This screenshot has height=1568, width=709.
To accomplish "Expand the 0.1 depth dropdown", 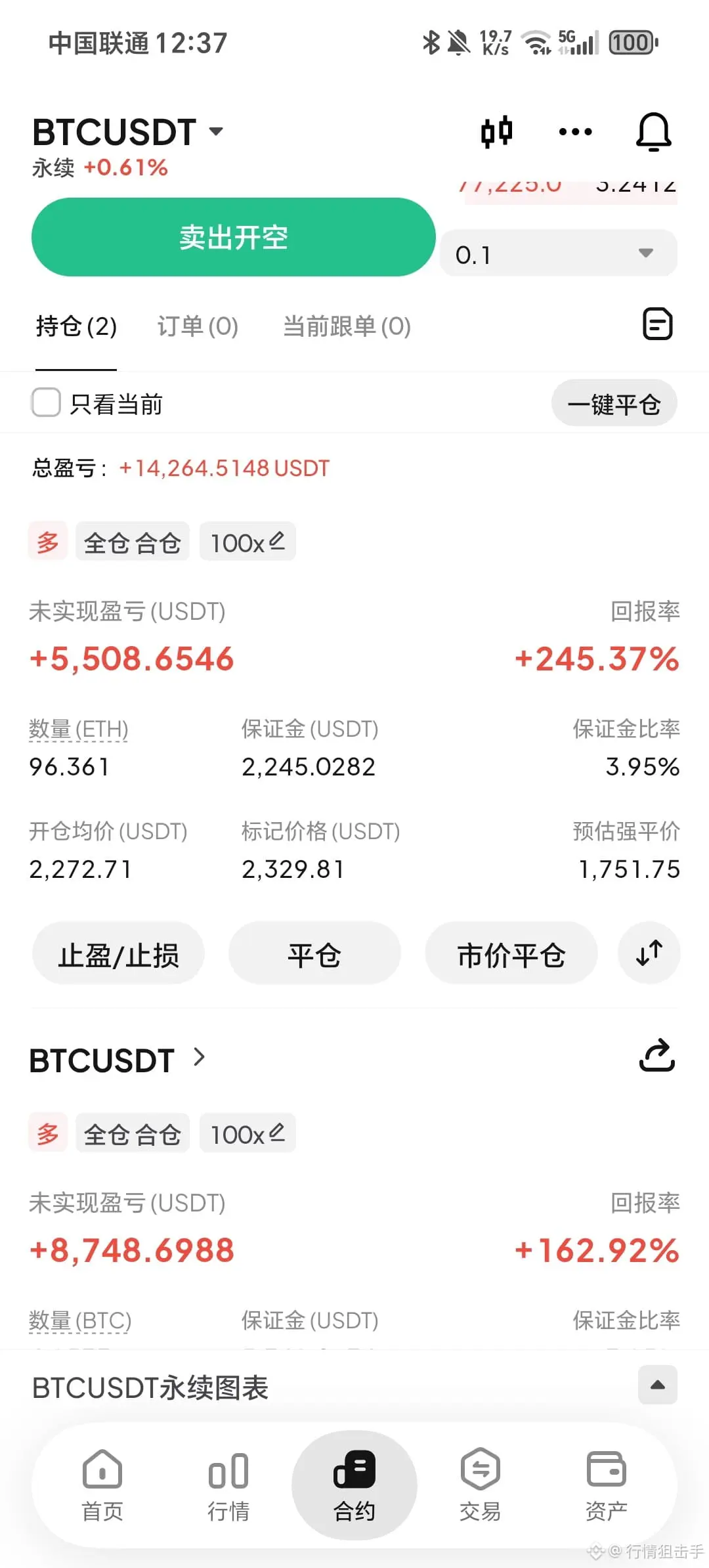I will (x=559, y=253).
